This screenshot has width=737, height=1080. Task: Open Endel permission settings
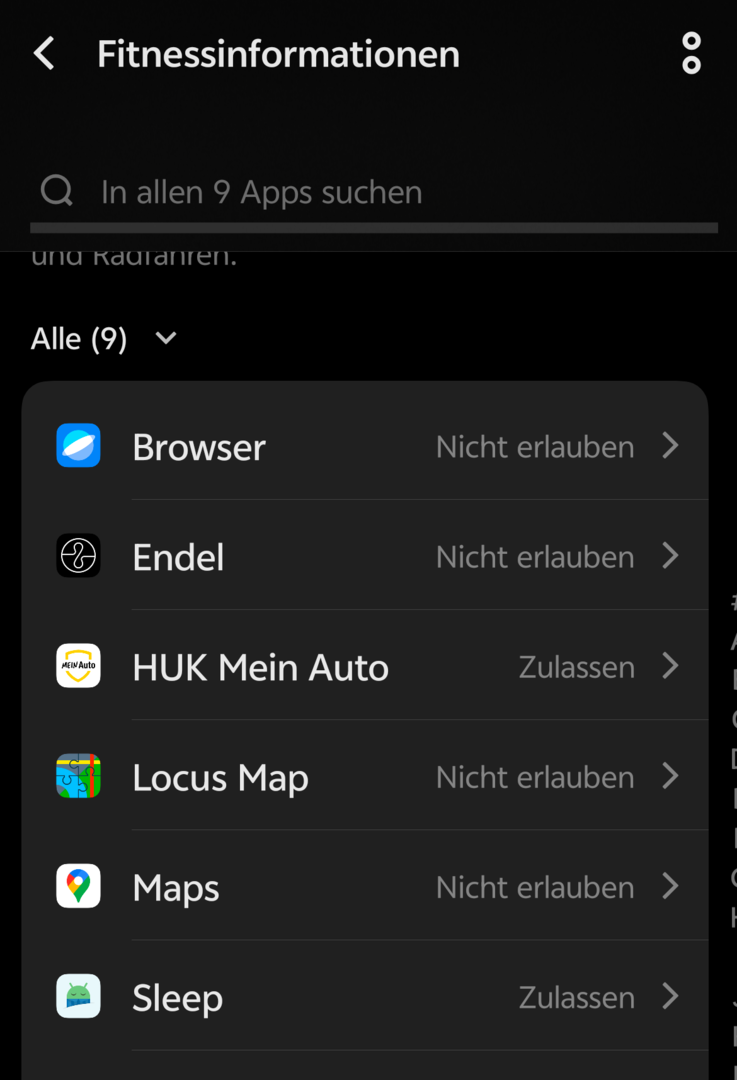click(x=366, y=557)
